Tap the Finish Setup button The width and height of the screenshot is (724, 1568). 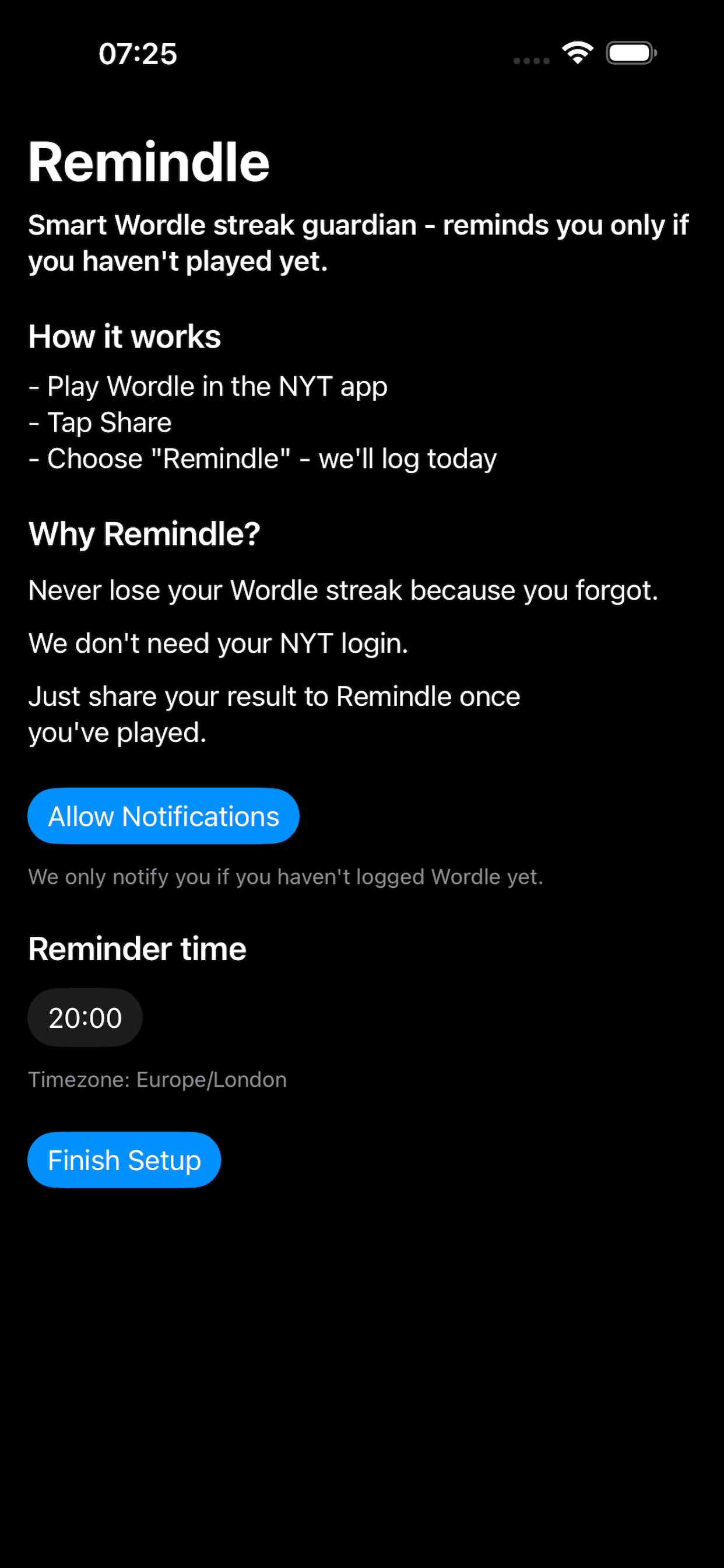(x=124, y=1159)
